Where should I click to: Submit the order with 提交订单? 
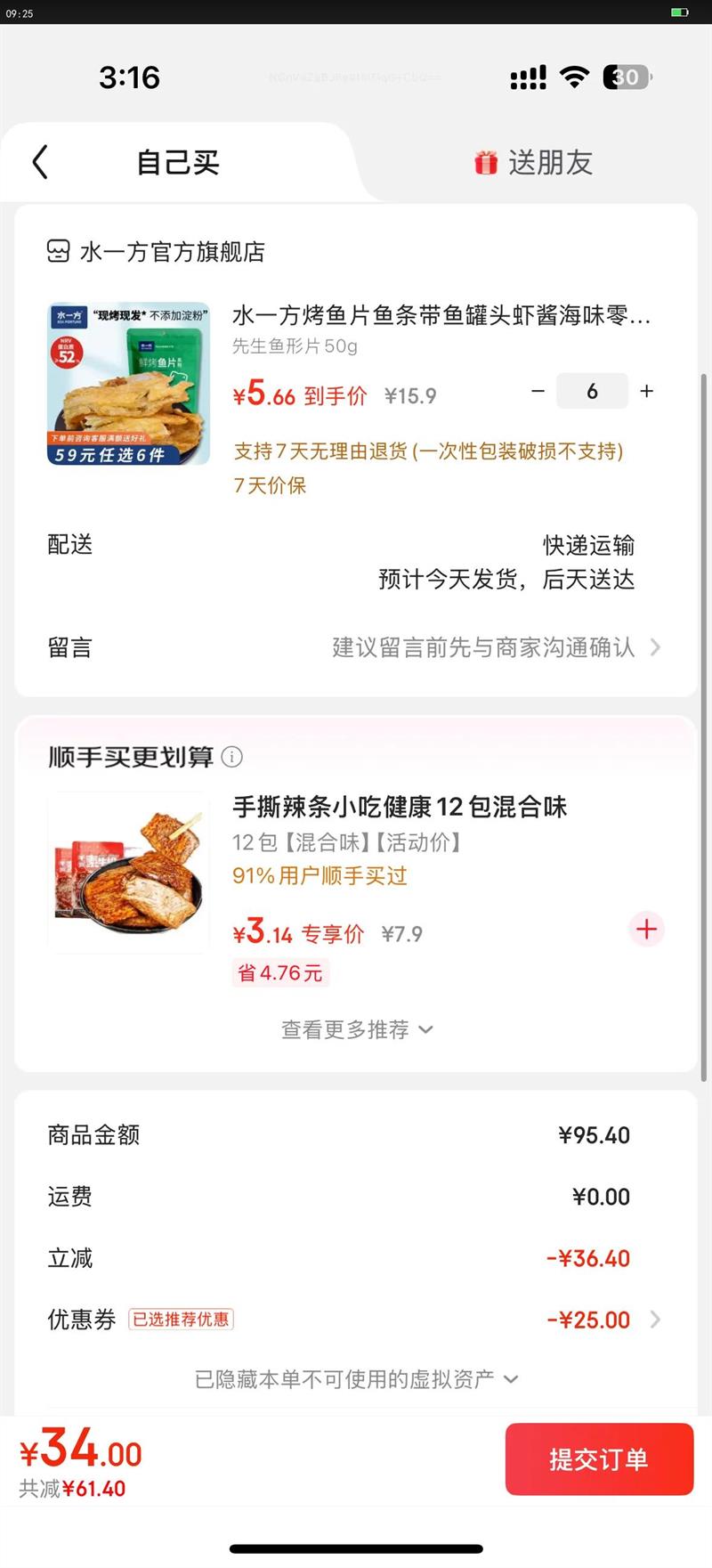tap(599, 1459)
